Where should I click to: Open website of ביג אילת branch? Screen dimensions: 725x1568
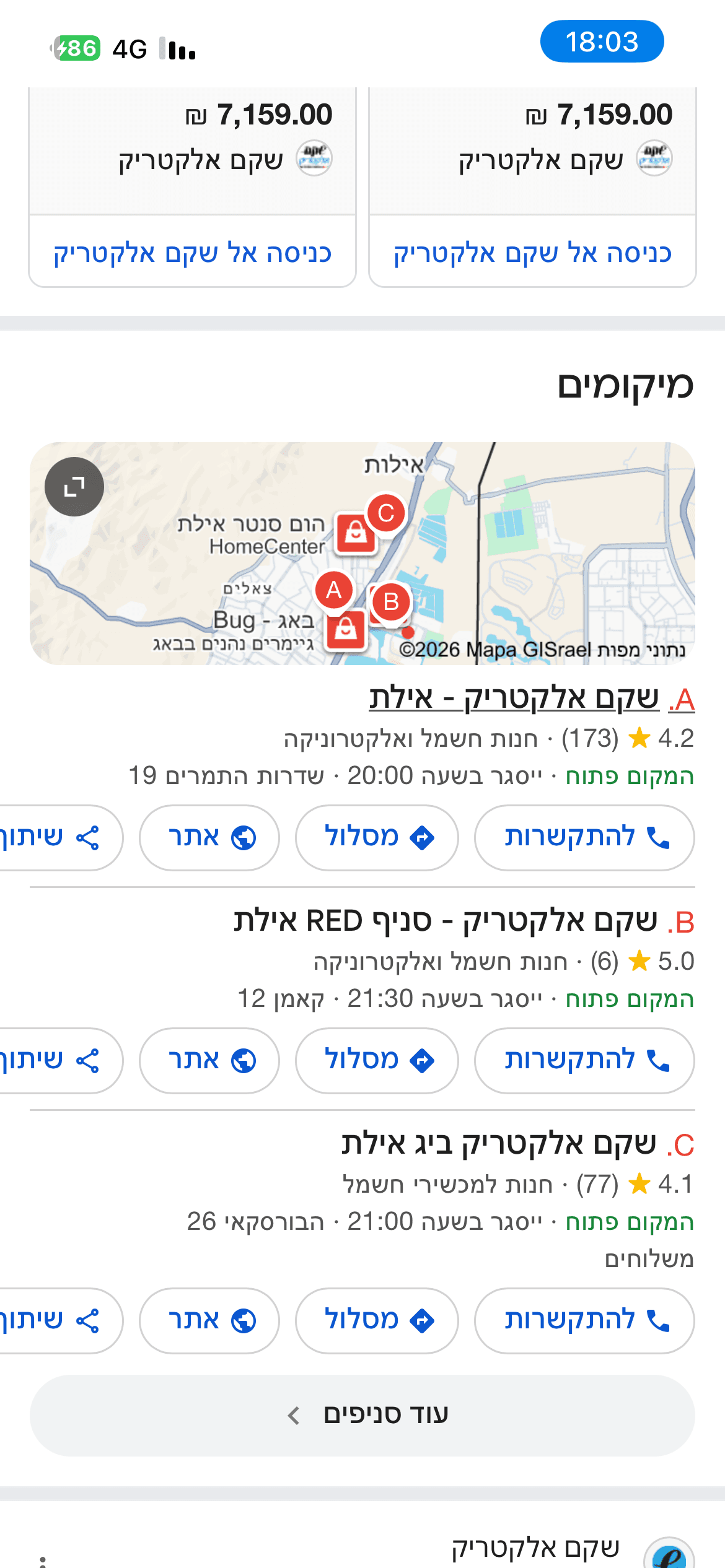point(209,1320)
